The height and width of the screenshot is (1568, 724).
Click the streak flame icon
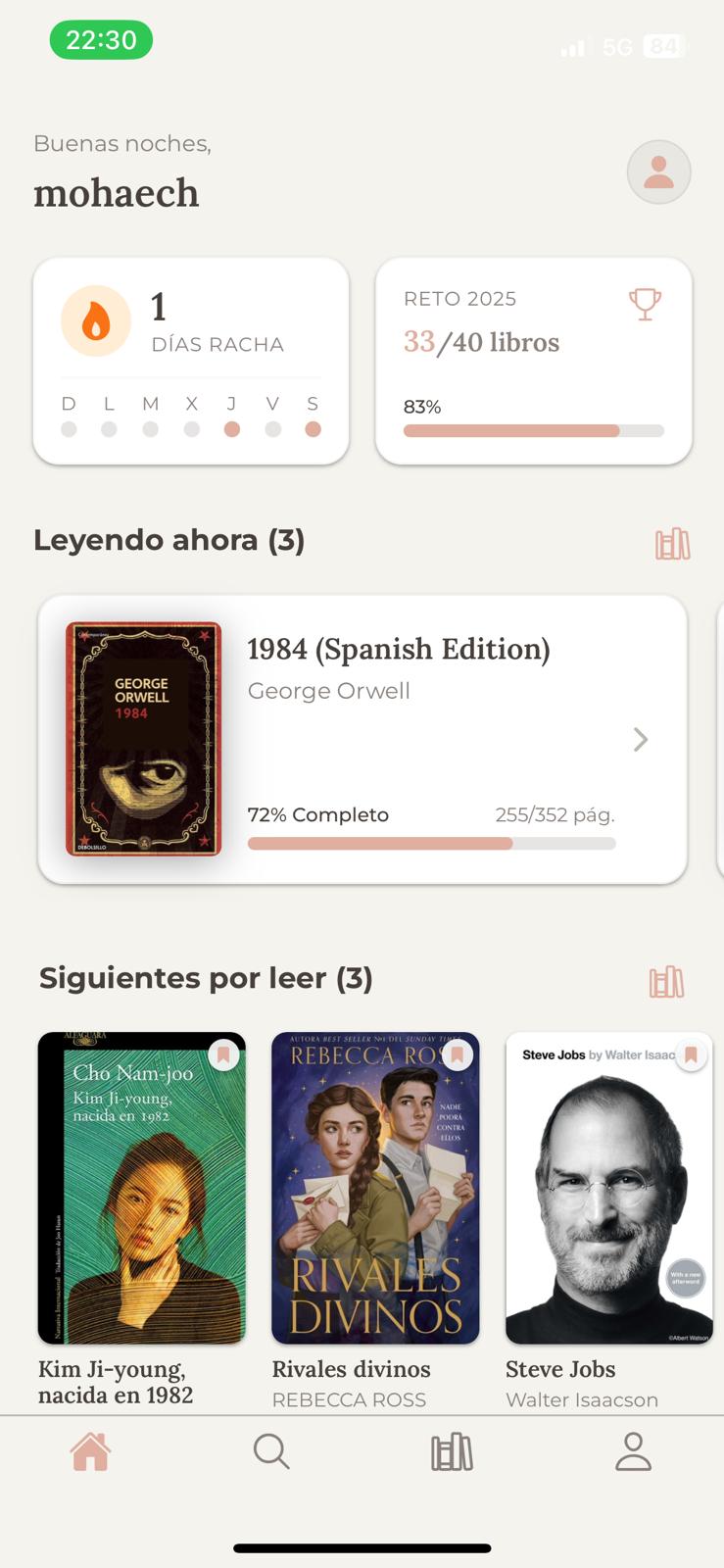click(95, 320)
